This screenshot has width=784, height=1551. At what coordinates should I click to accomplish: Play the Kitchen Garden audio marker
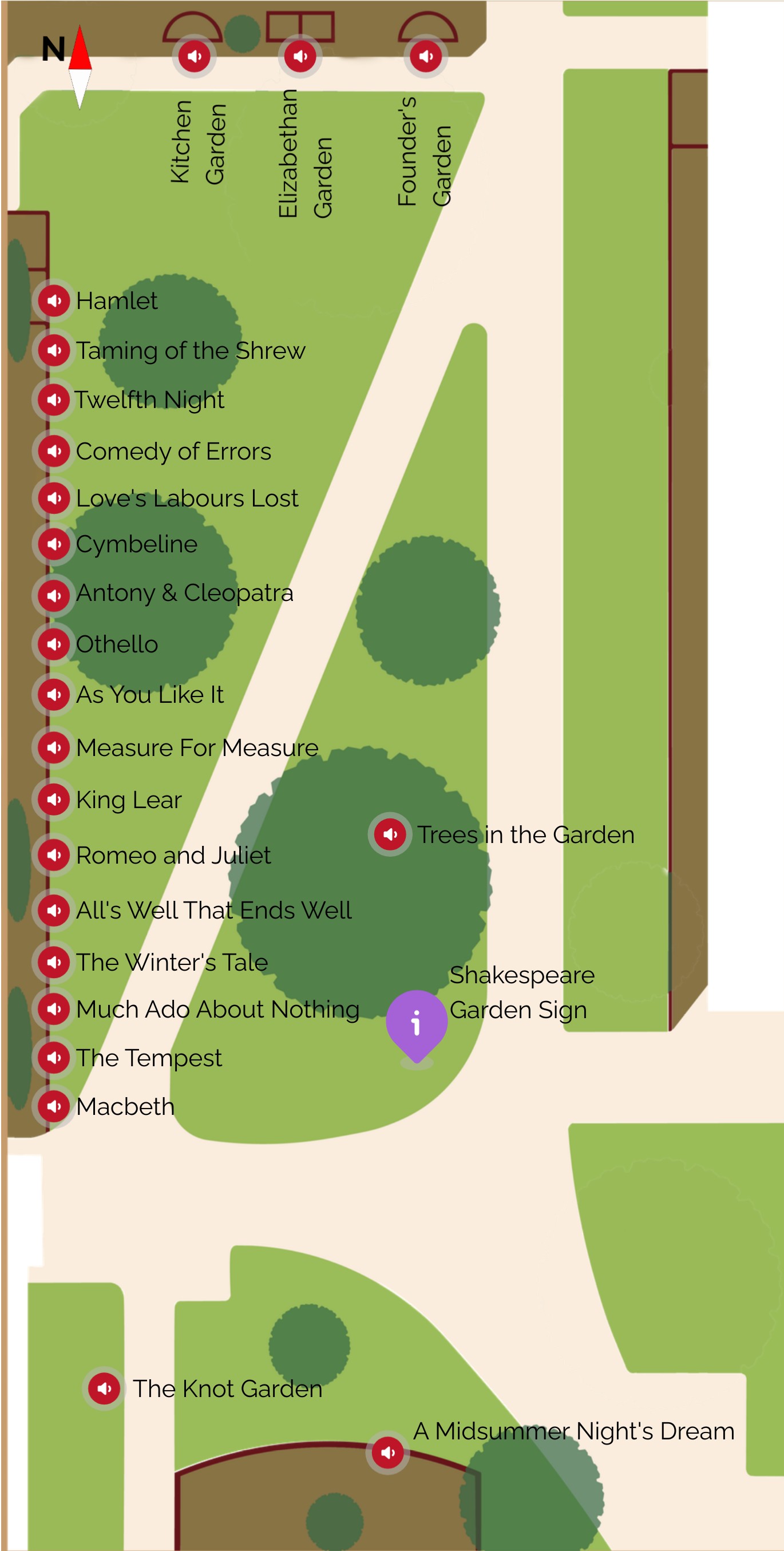point(194,56)
